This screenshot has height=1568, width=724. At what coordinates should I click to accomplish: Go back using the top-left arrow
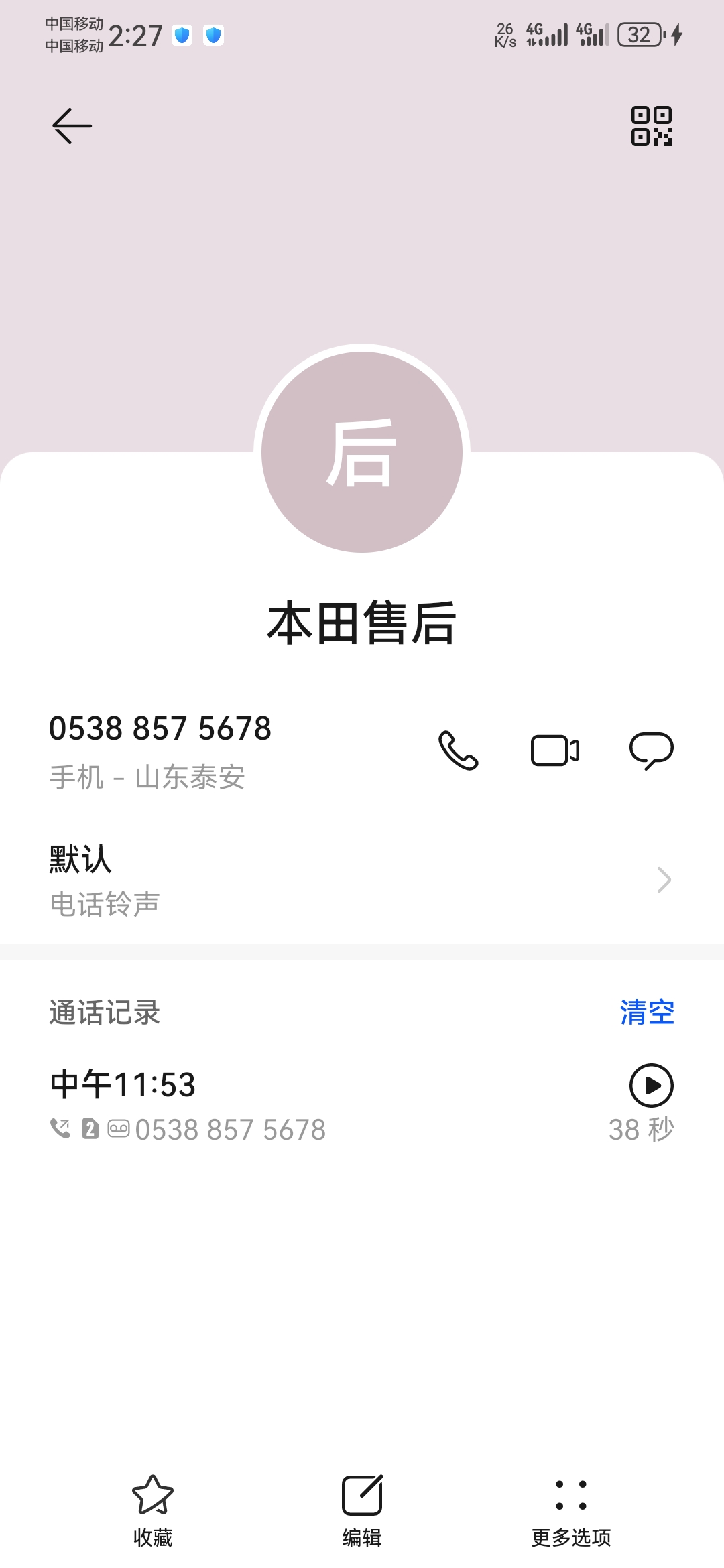[72, 126]
